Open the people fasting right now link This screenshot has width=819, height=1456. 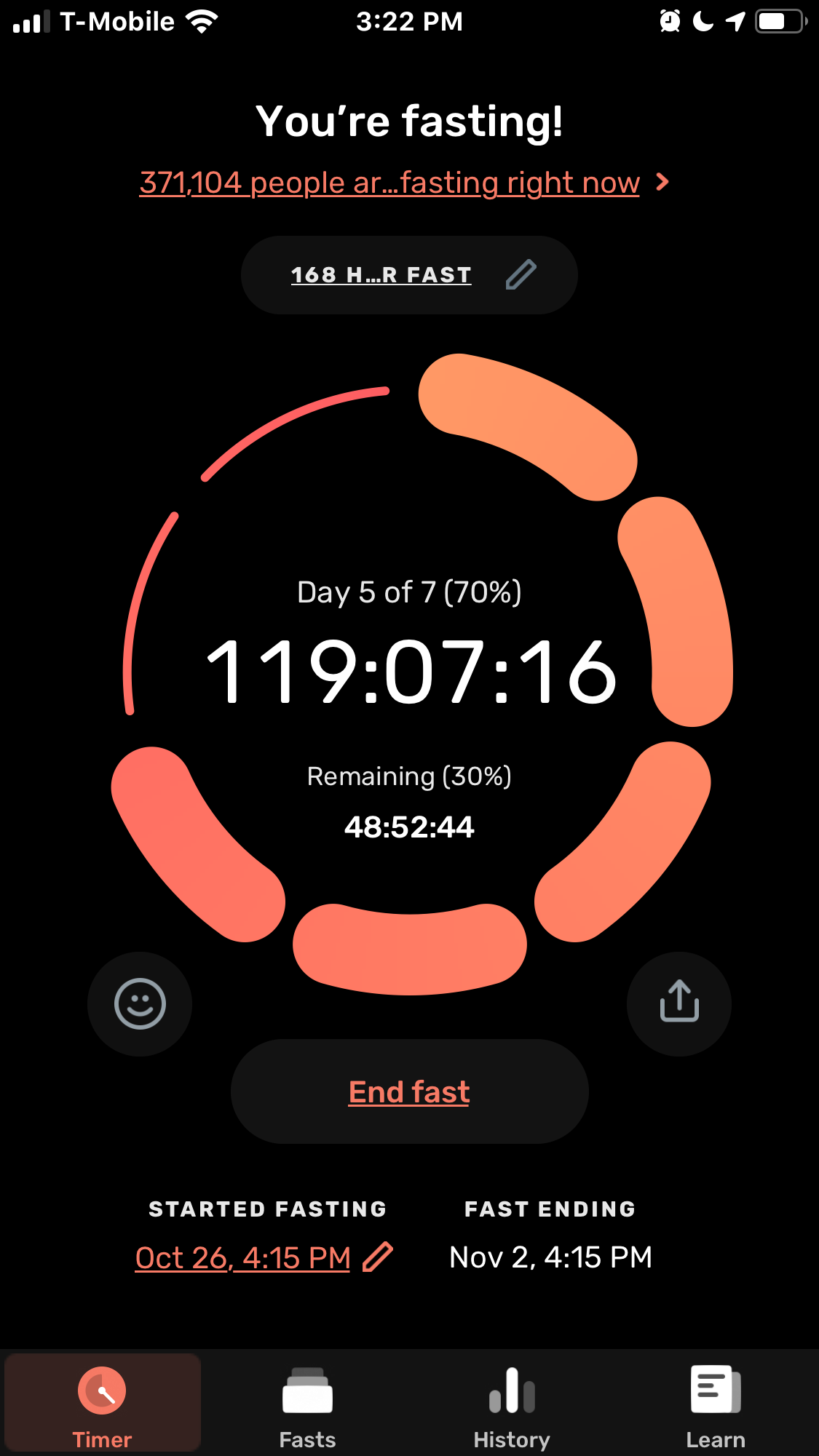[x=404, y=183]
